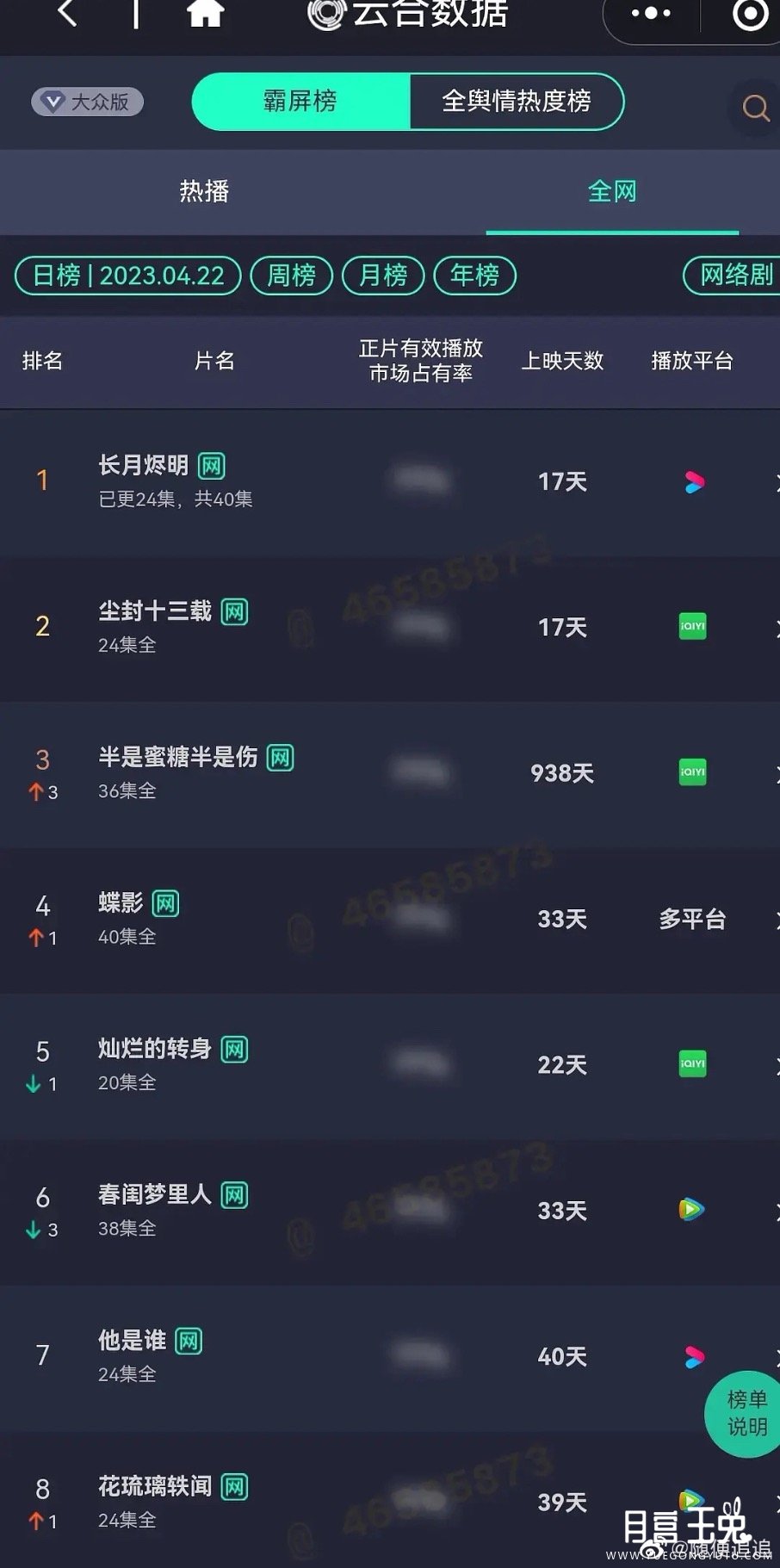Close the mini program via circle icon

[x=749, y=14]
